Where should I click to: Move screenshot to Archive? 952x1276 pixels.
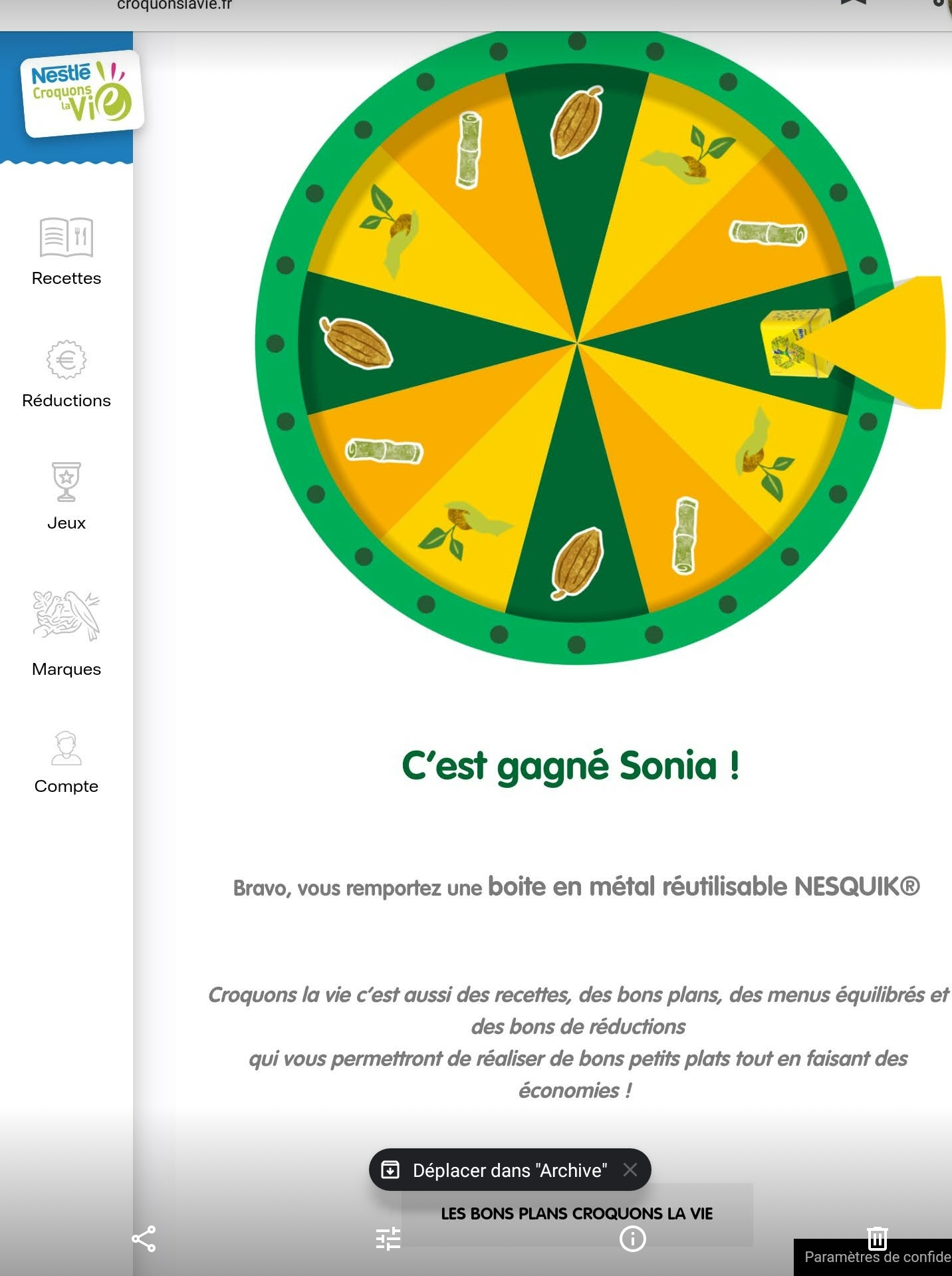click(x=495, y=1170)
